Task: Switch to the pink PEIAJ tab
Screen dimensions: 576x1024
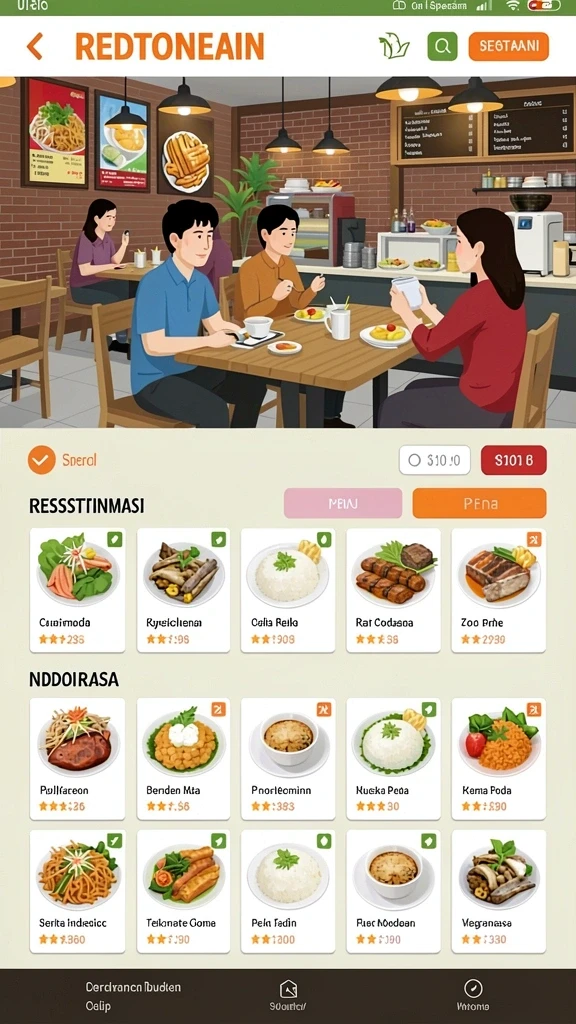Action: point(343,504)
